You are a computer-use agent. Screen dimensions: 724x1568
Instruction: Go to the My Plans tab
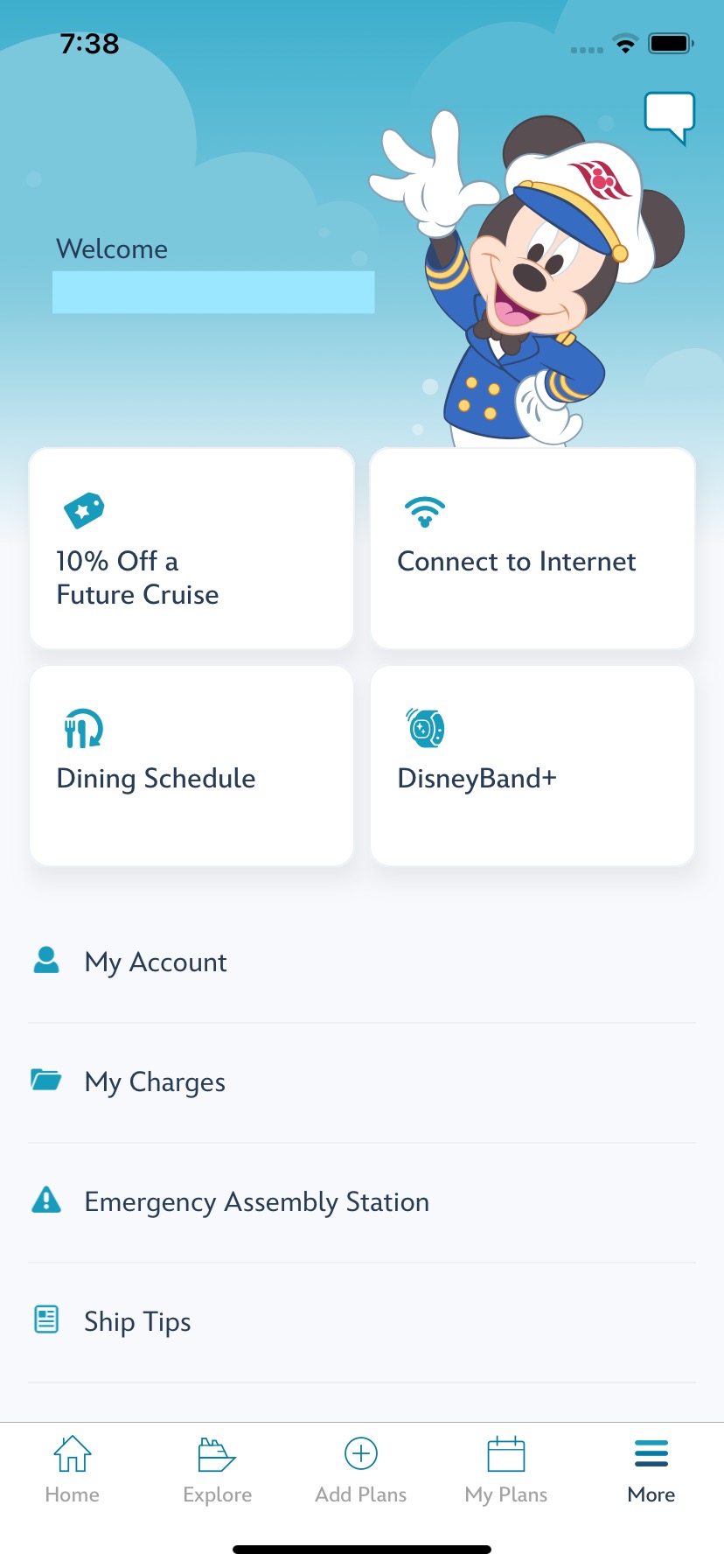pos(506,1470)
